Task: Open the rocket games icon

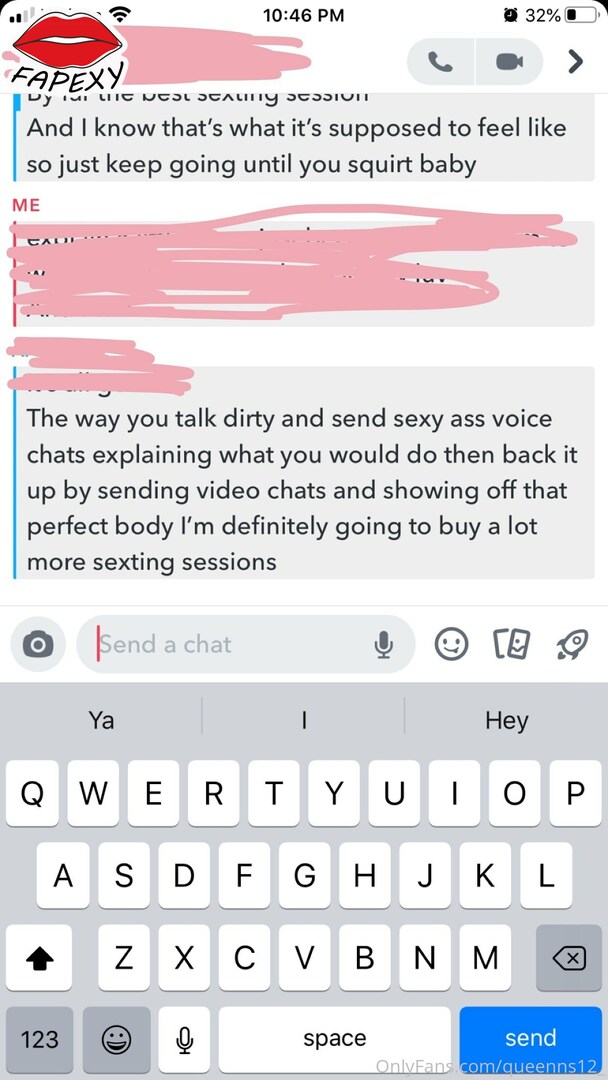Action: coord(573,644)
